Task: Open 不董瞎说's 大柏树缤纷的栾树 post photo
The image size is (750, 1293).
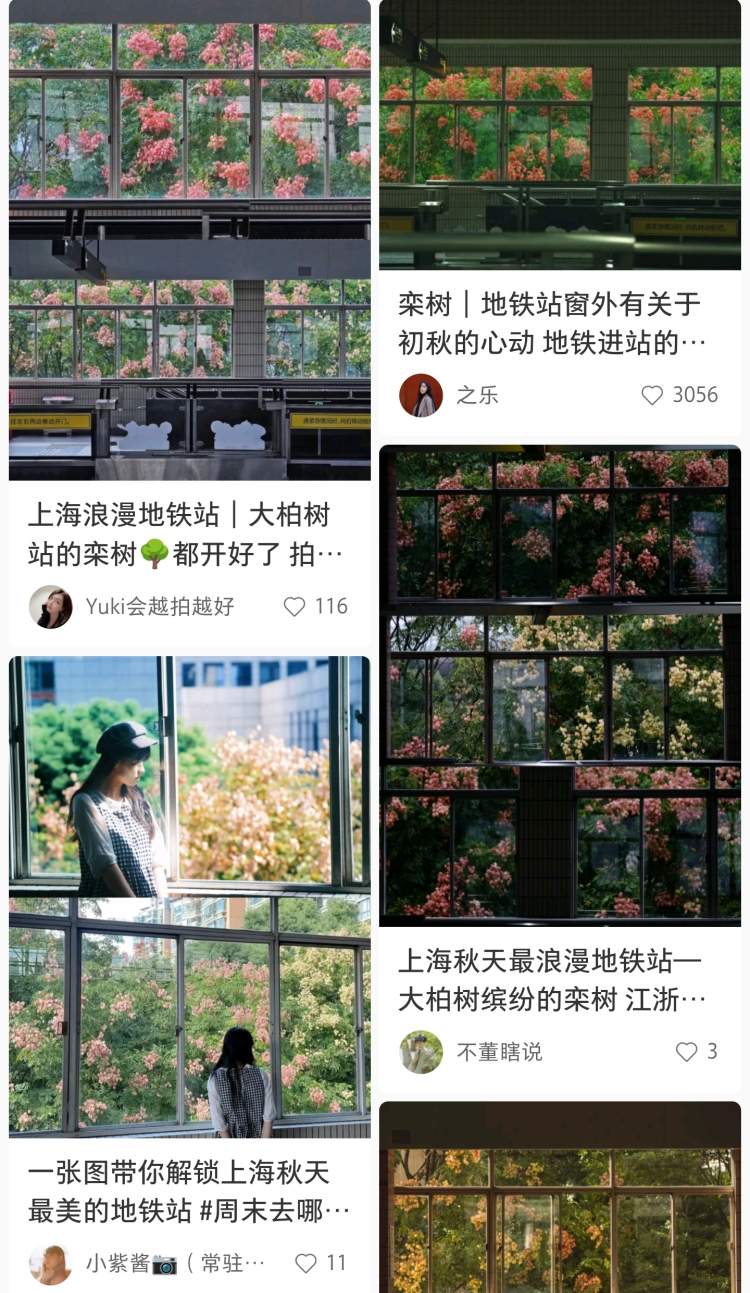Action: pos(560,685)
